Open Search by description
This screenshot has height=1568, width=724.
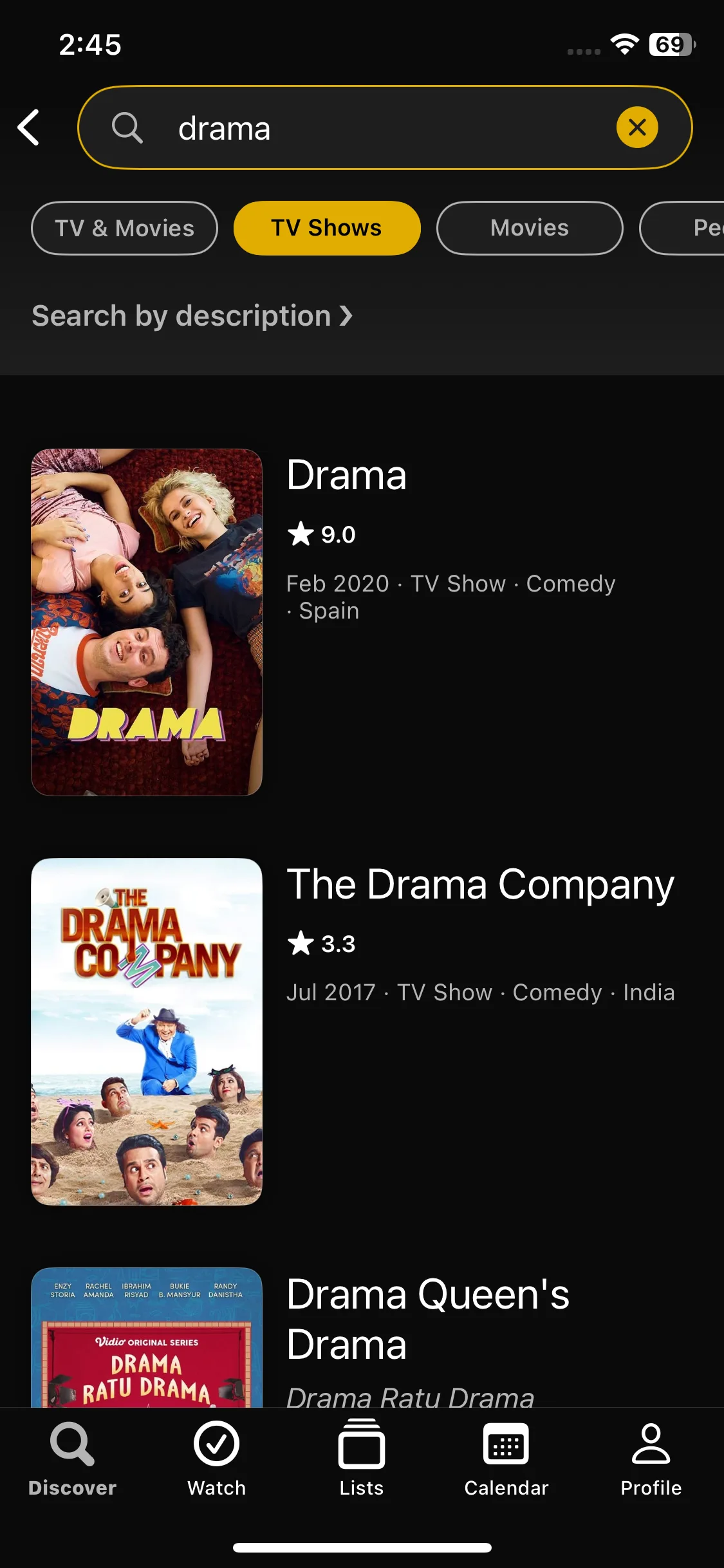[x=192, y=316]
